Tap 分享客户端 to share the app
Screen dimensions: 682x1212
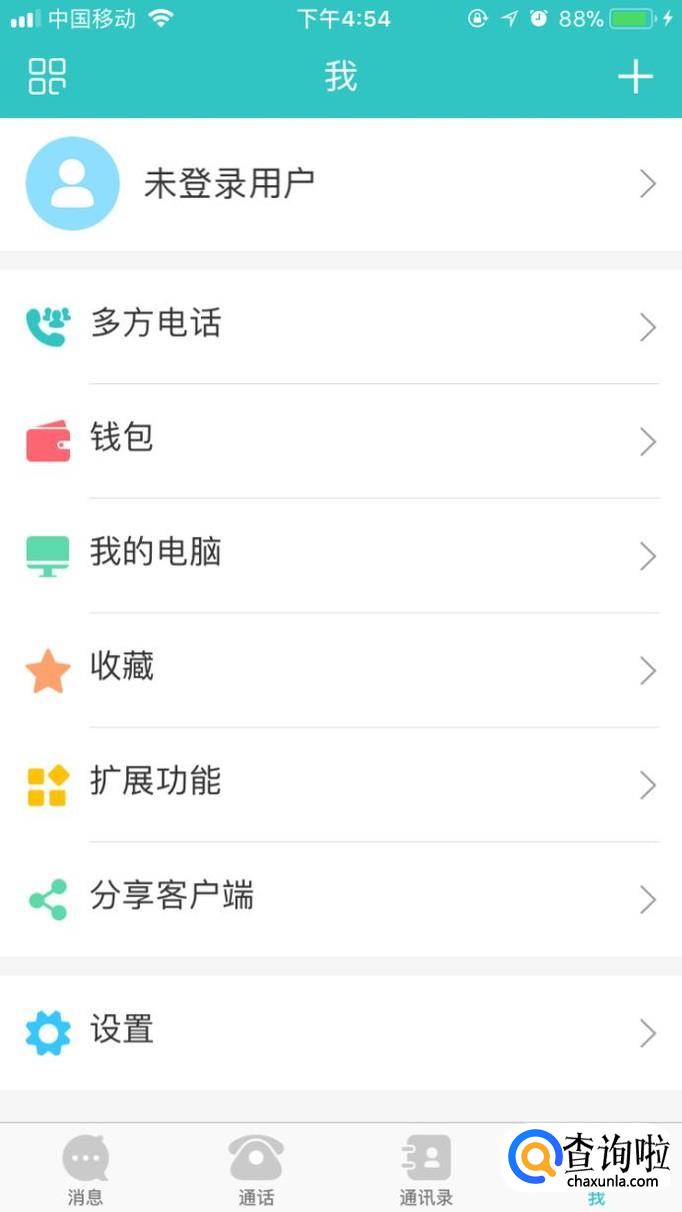[341, 898]
